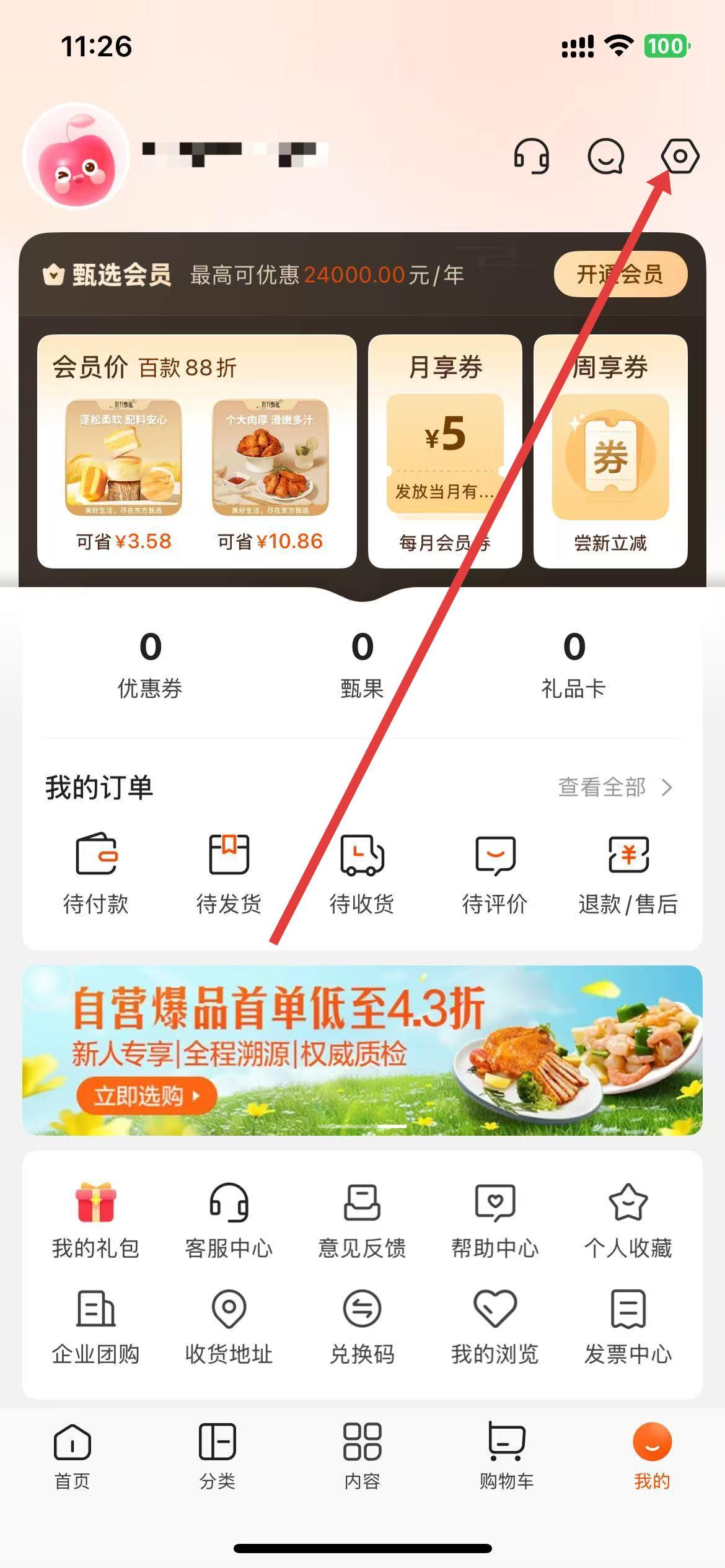Open the messages chat bubble icon
This screenshot has width=725, height=1568.
(x=605, y=156)
